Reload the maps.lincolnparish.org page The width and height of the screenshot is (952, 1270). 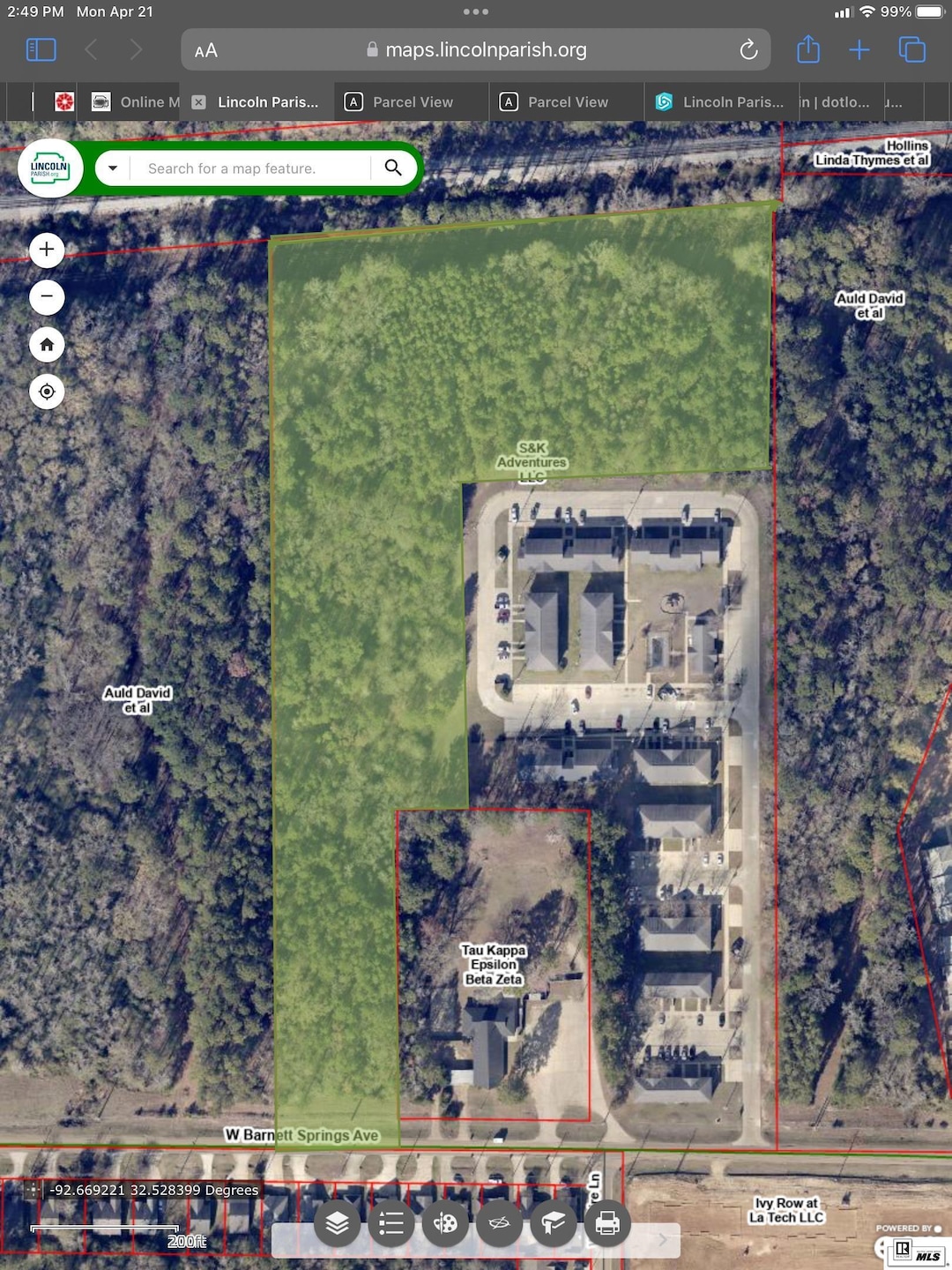[748, 50]
